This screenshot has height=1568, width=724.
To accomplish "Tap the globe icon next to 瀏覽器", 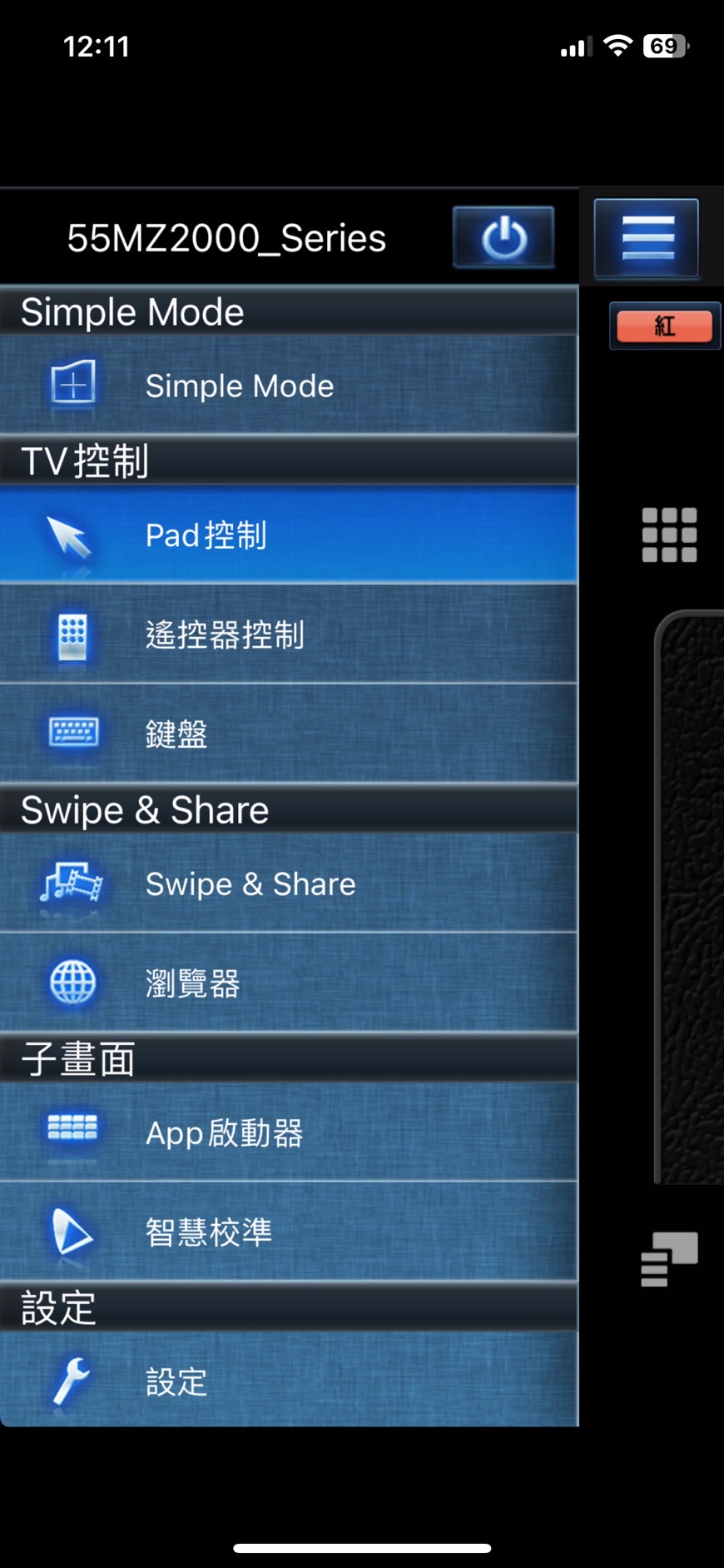I will [x=72, y=983].
